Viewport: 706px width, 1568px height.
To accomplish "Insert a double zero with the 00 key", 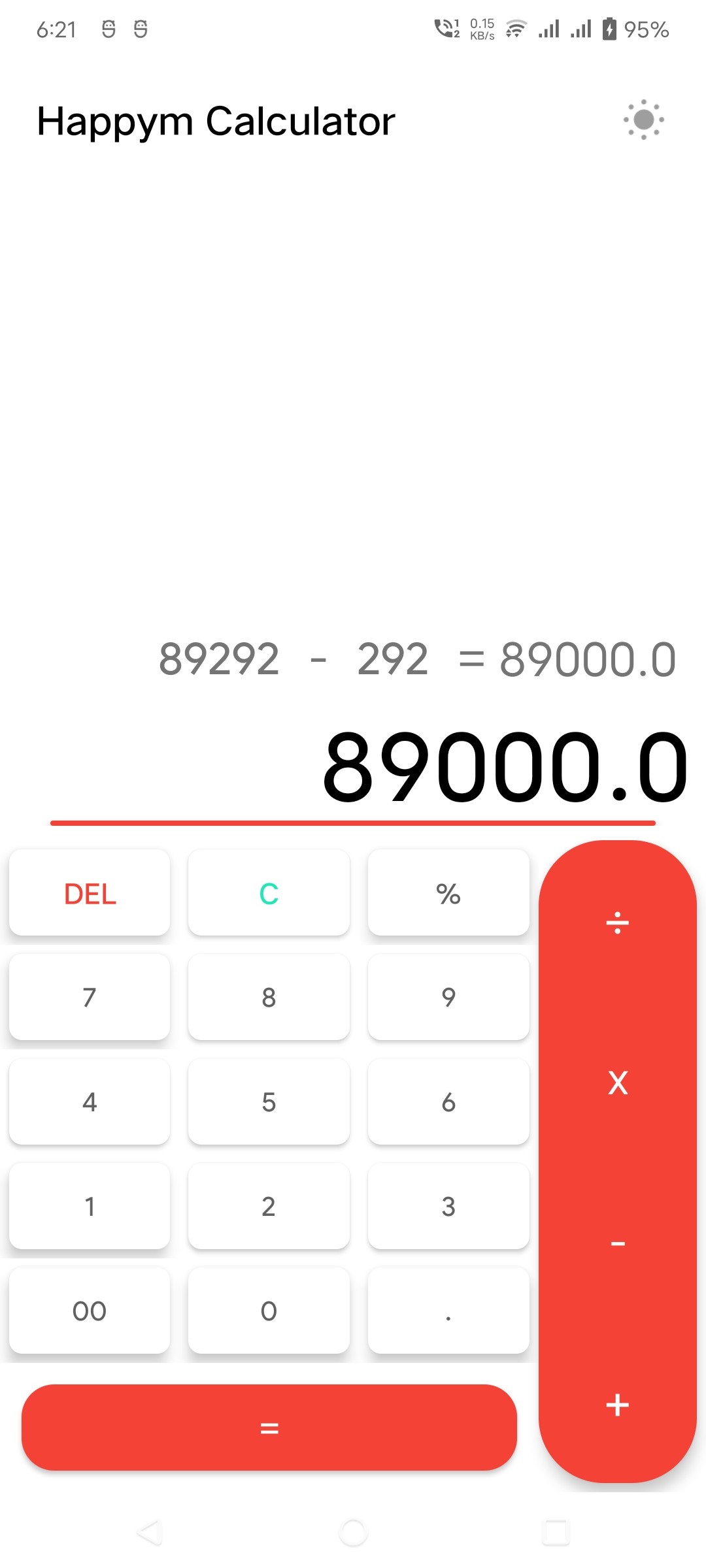I will 90,1311.
